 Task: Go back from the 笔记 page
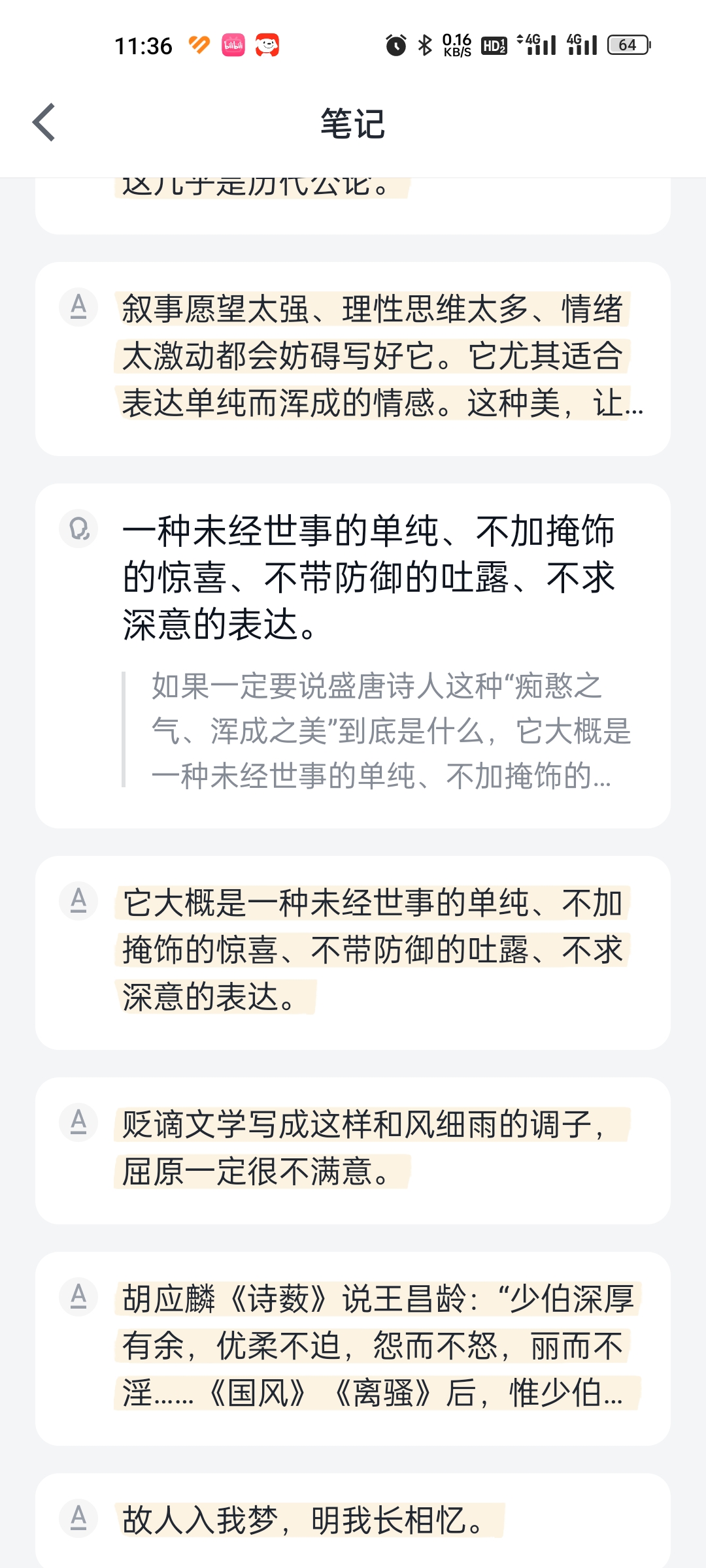click(44, 122)
